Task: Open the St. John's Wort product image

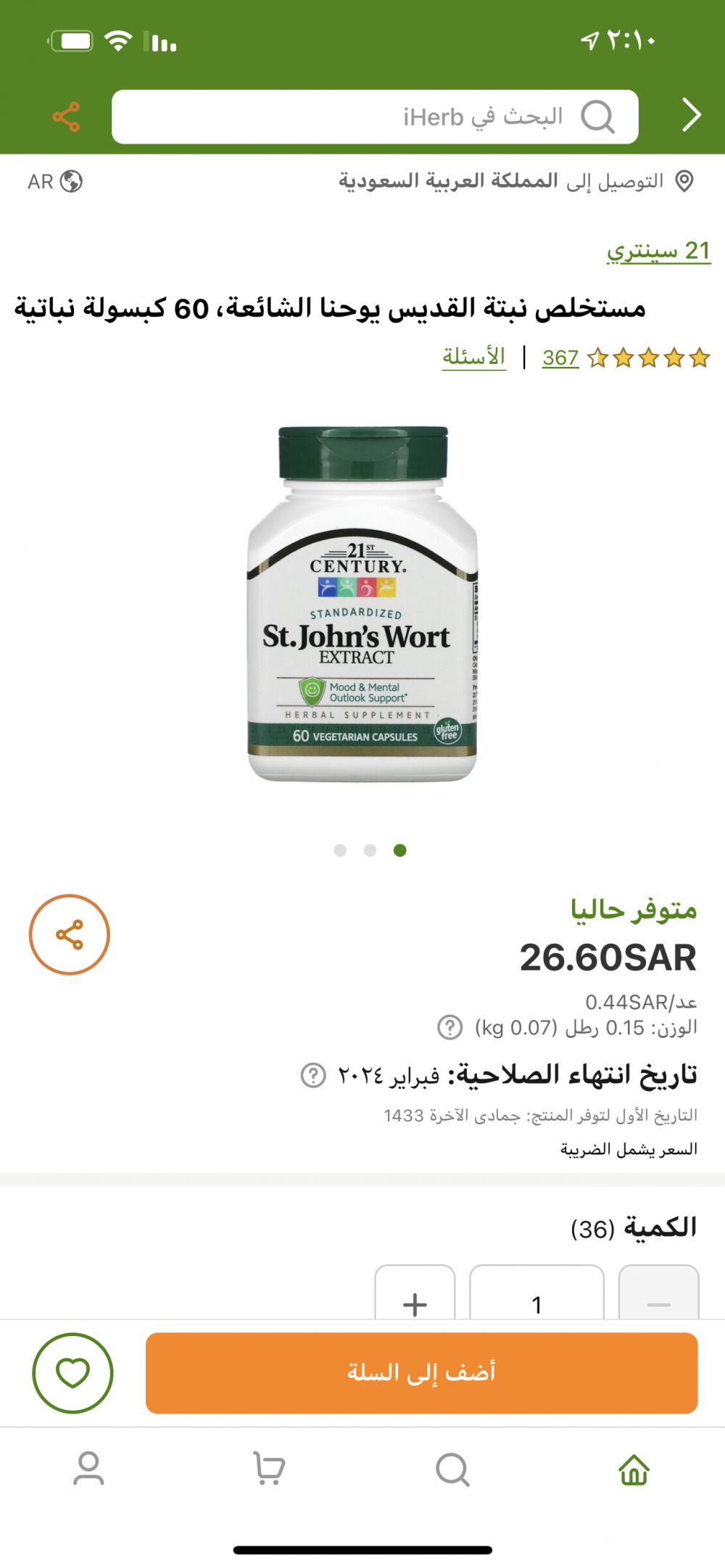Action: tap(362, 604)
